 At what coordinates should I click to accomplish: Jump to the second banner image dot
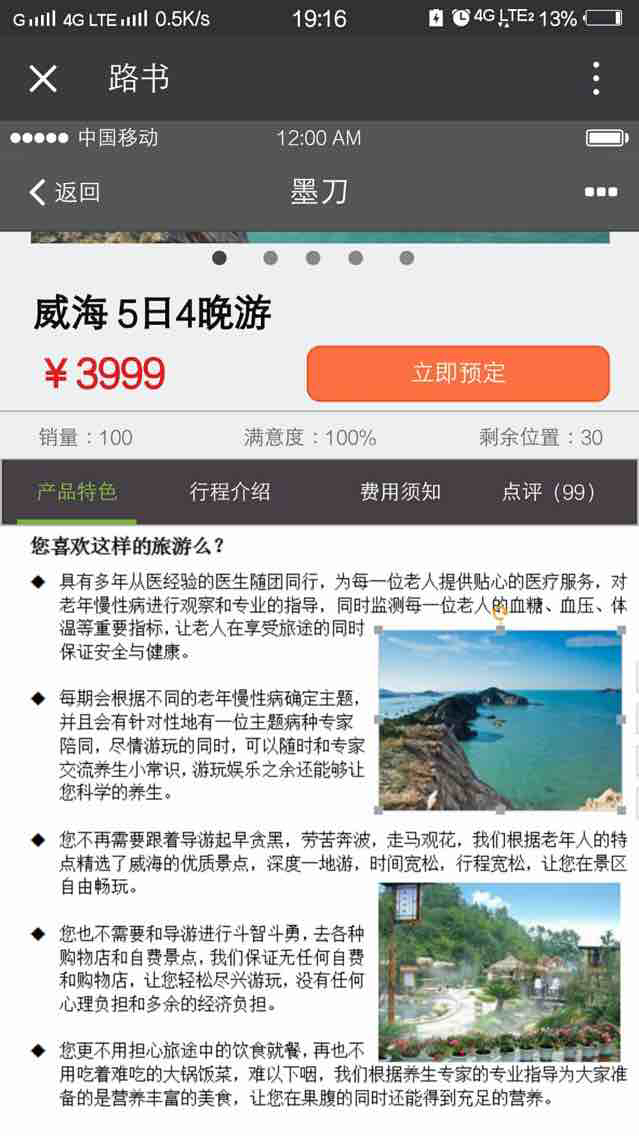270,258
